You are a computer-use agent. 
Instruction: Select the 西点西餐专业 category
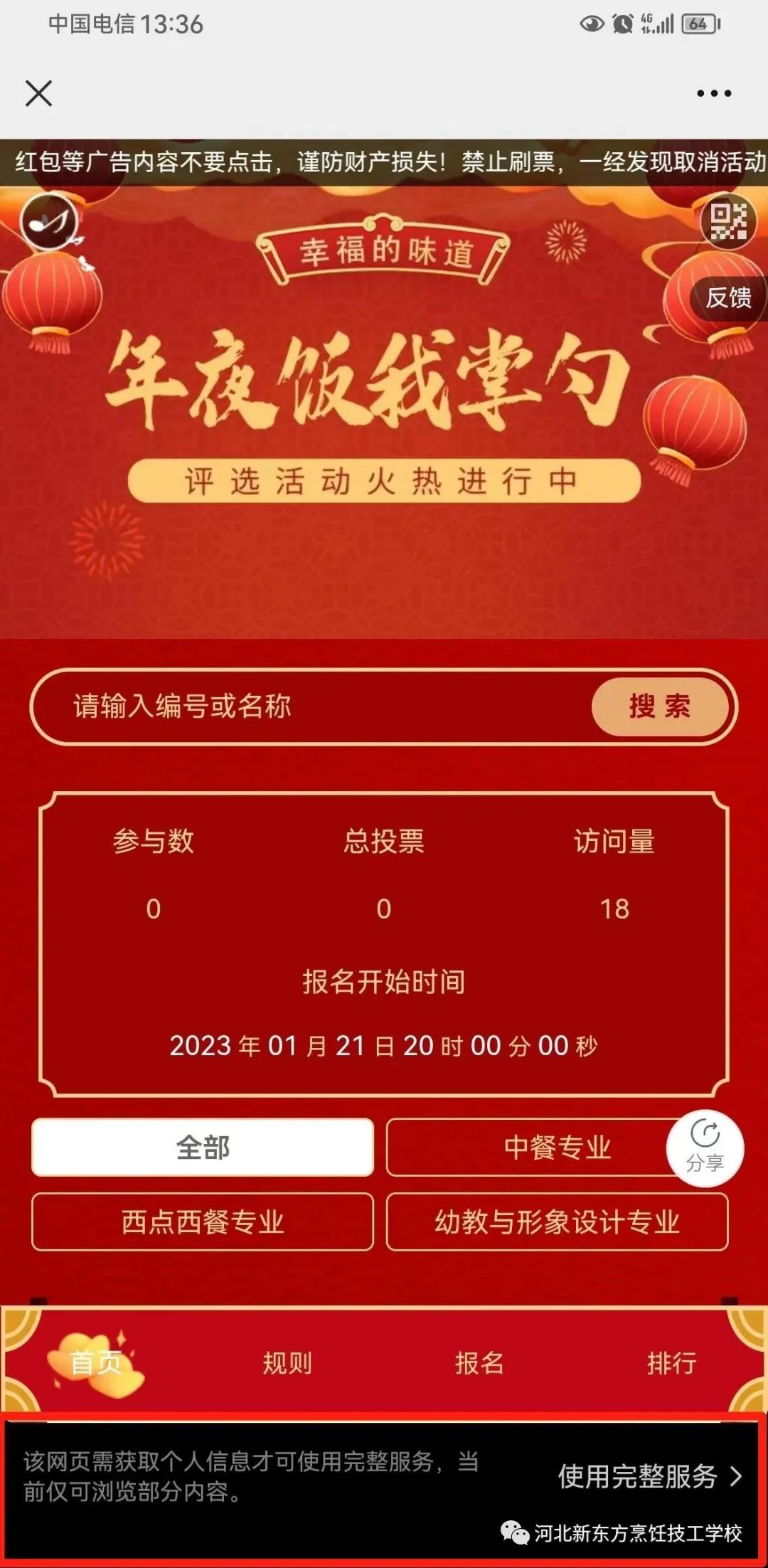[203, 1222]
